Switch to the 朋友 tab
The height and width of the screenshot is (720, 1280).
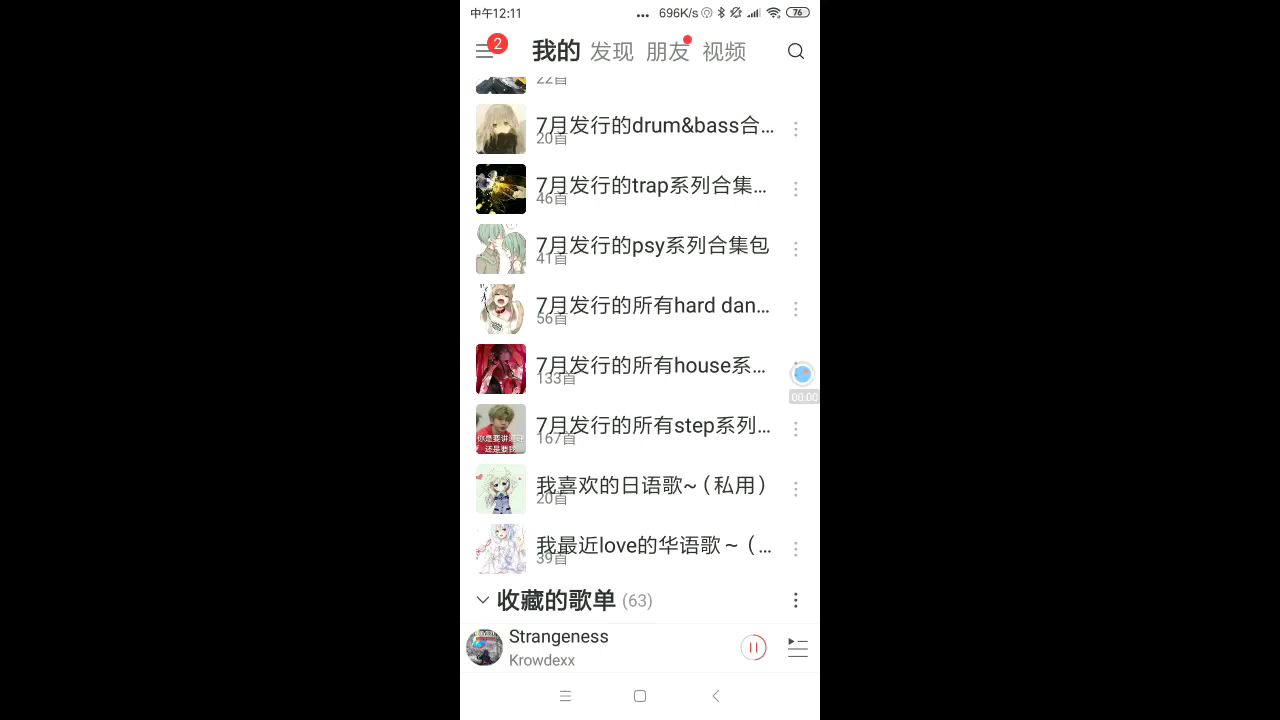click(667, 52)
